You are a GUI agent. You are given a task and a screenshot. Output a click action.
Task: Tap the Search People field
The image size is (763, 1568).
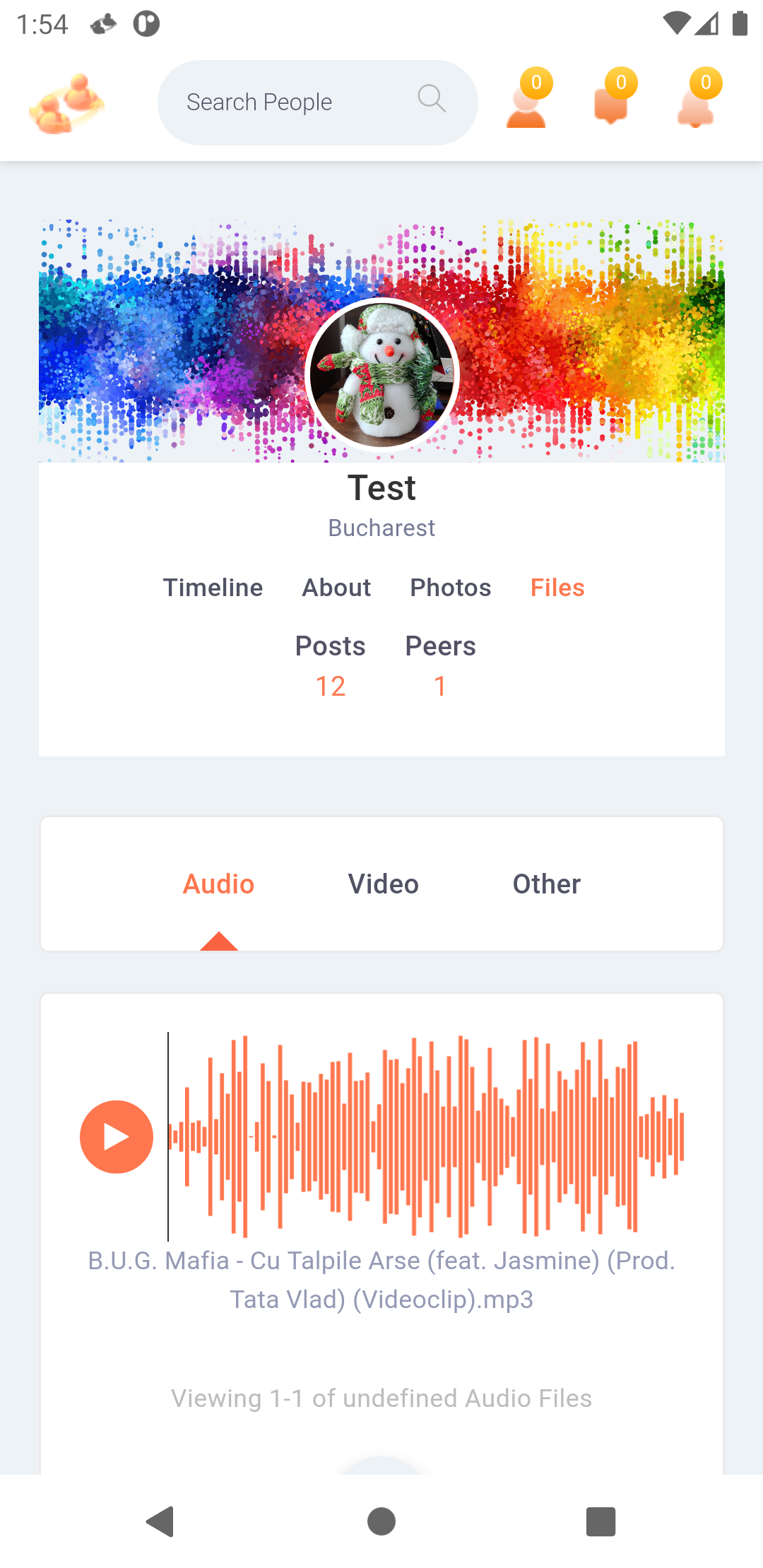[x=297, y=102]
